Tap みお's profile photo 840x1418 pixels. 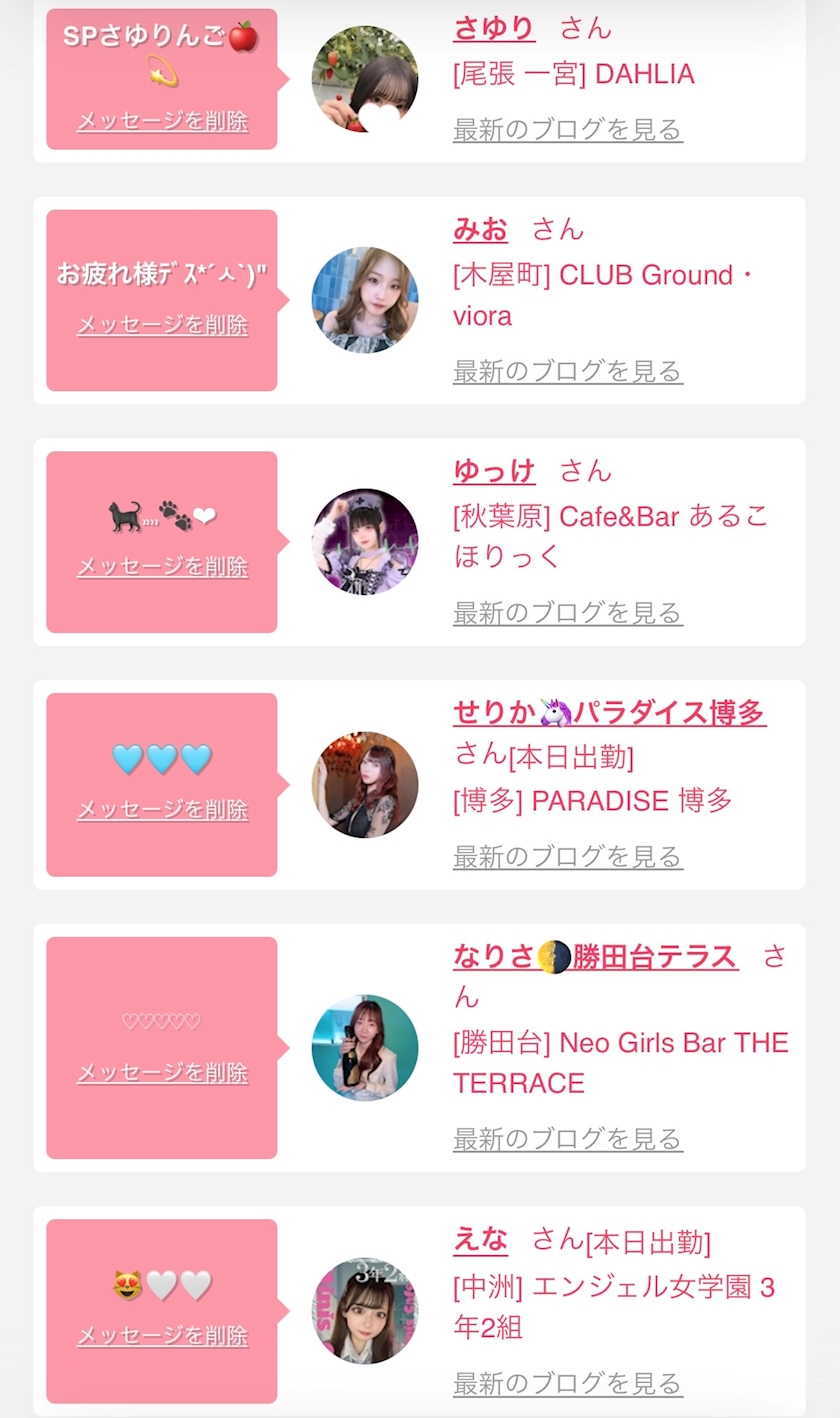[x=365, y=300]
